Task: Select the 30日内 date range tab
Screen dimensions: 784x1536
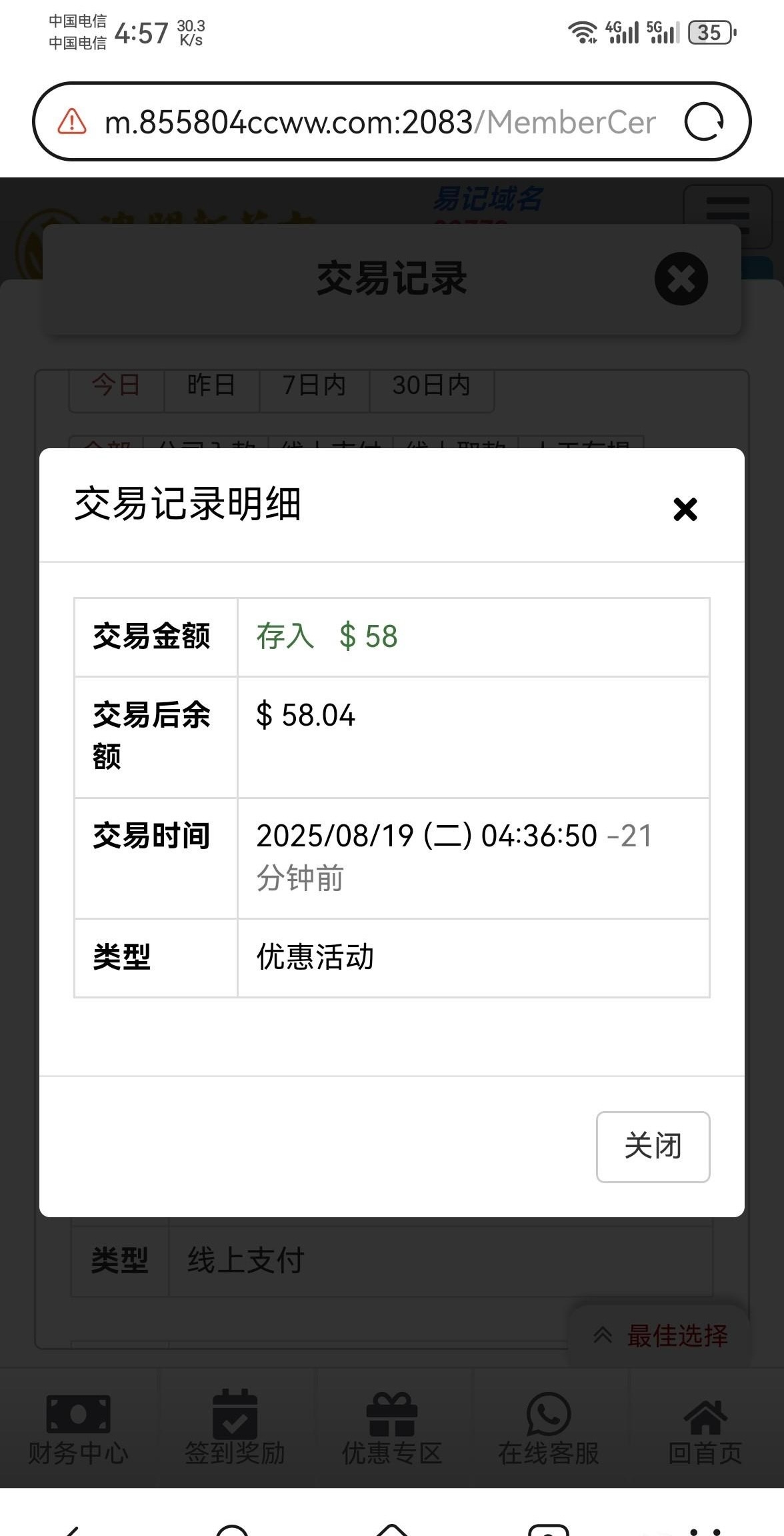Action: (432, 386)
